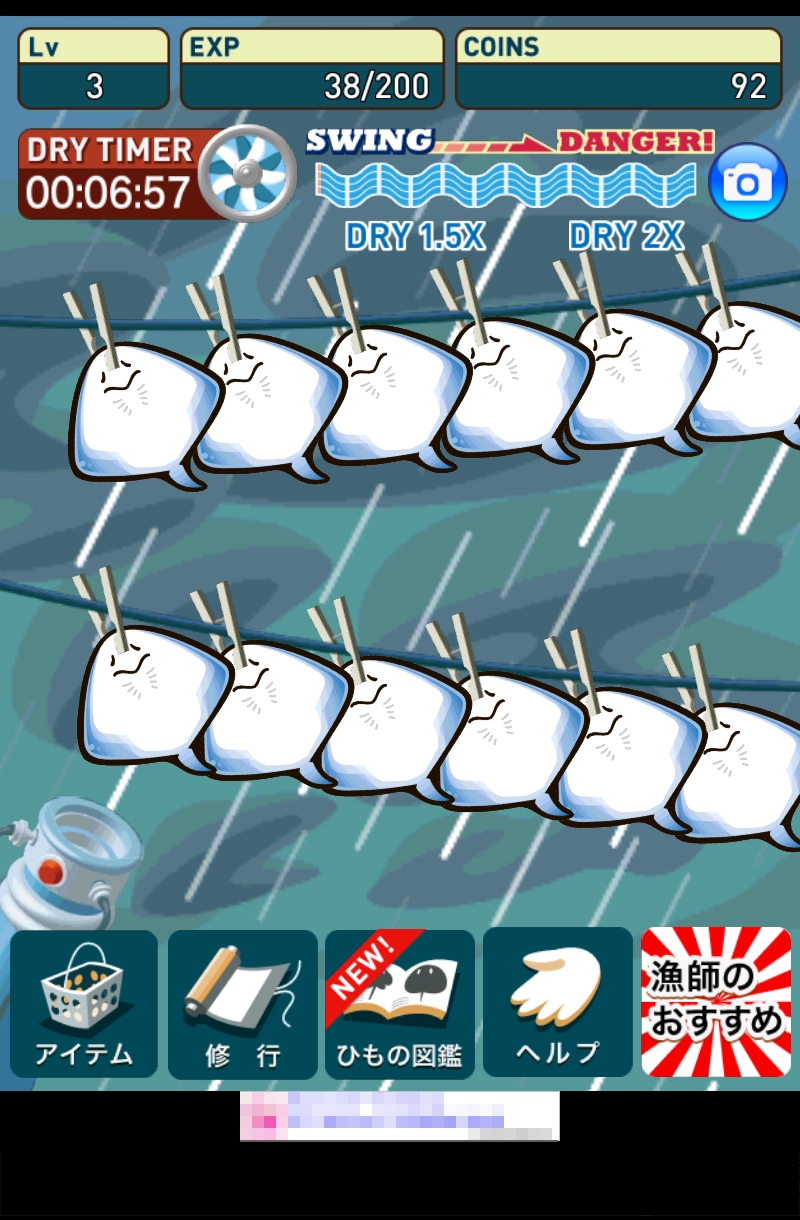Tap the camera icon for a screenshot

click(747, 180)
